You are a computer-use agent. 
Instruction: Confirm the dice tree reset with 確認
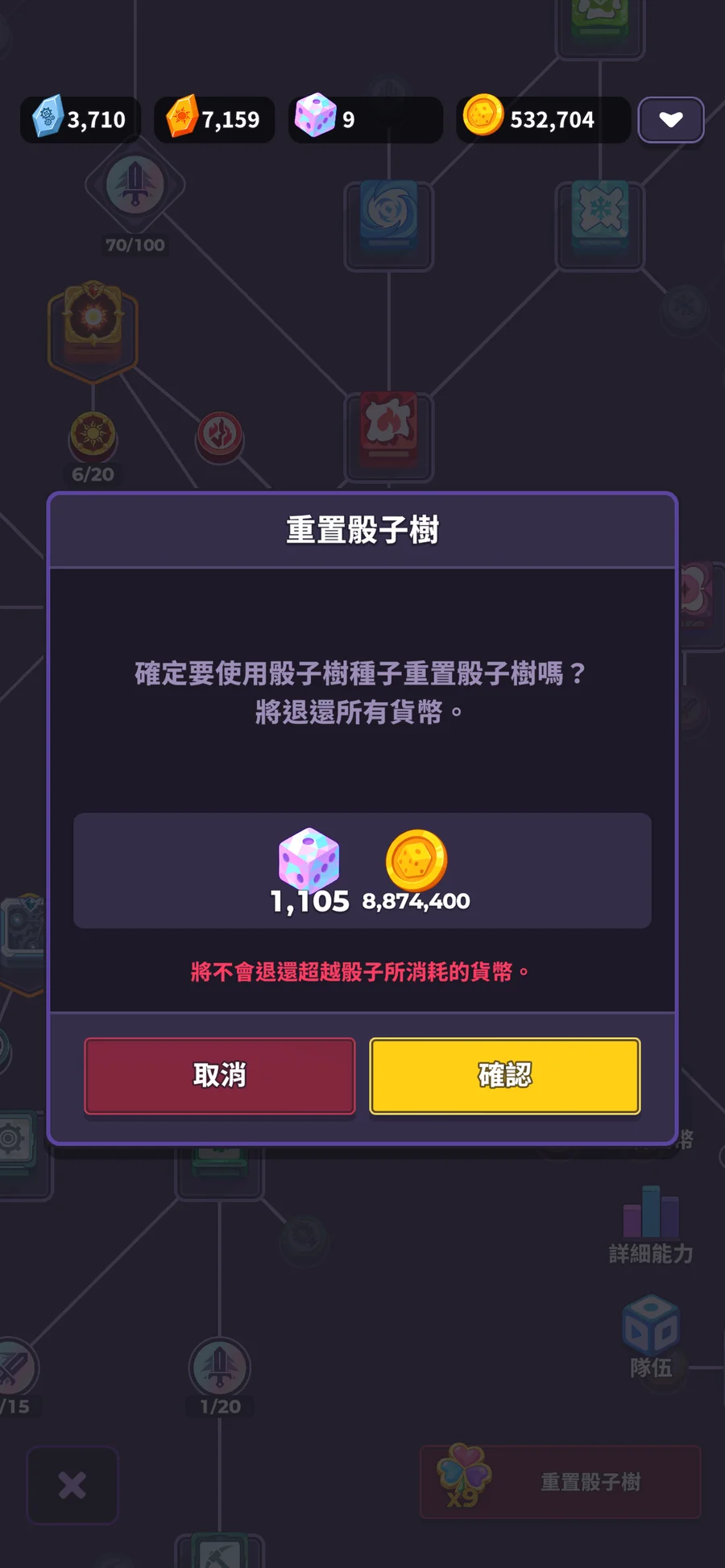505,1075
